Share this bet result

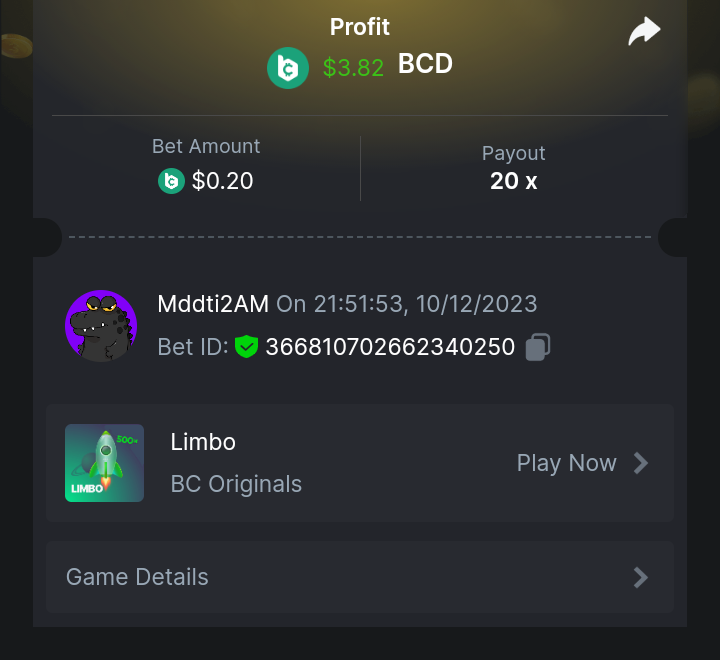tap(644, 31)
